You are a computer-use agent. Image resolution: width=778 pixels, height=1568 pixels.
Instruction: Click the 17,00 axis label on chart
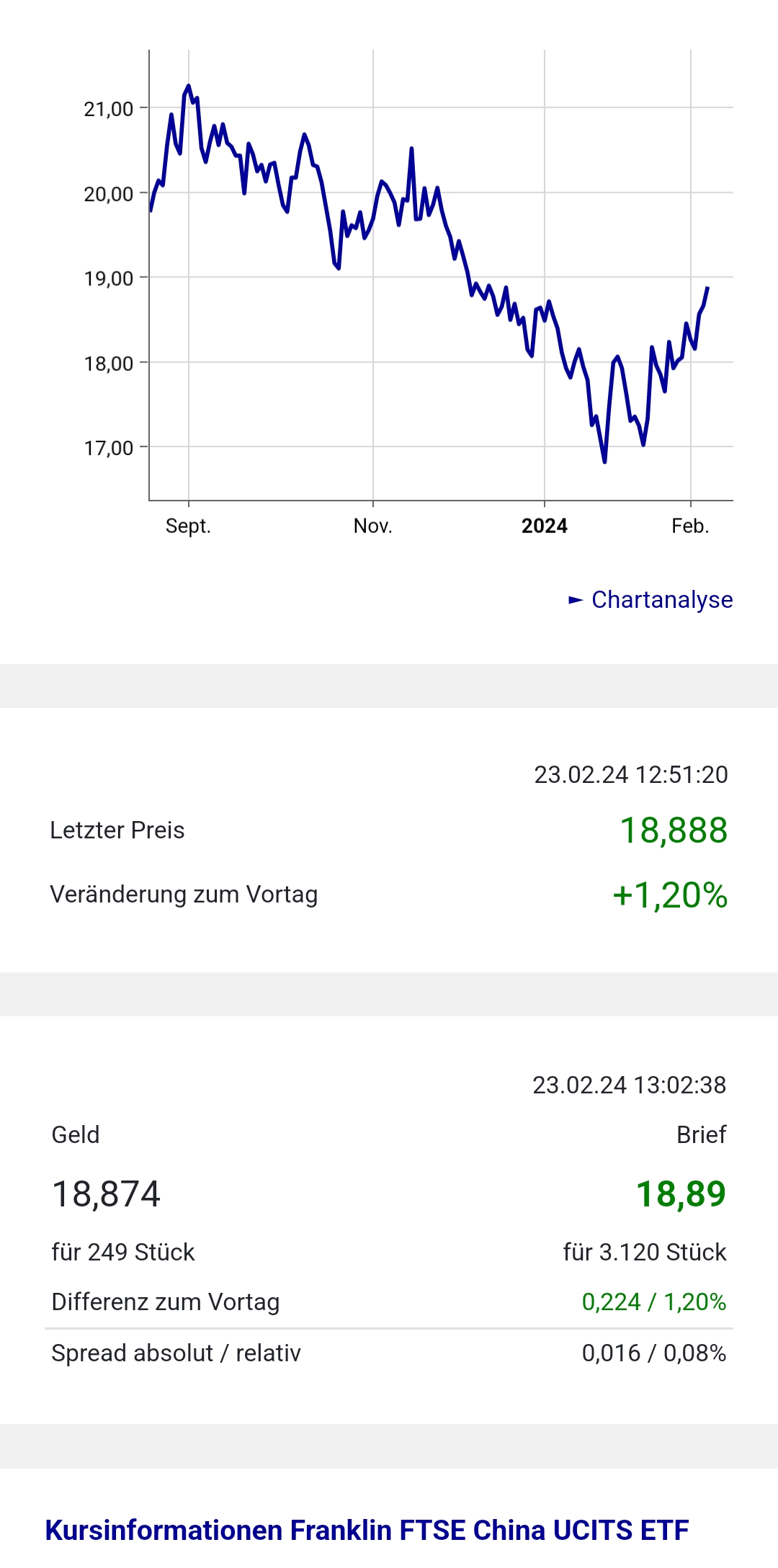click(109, 447)
